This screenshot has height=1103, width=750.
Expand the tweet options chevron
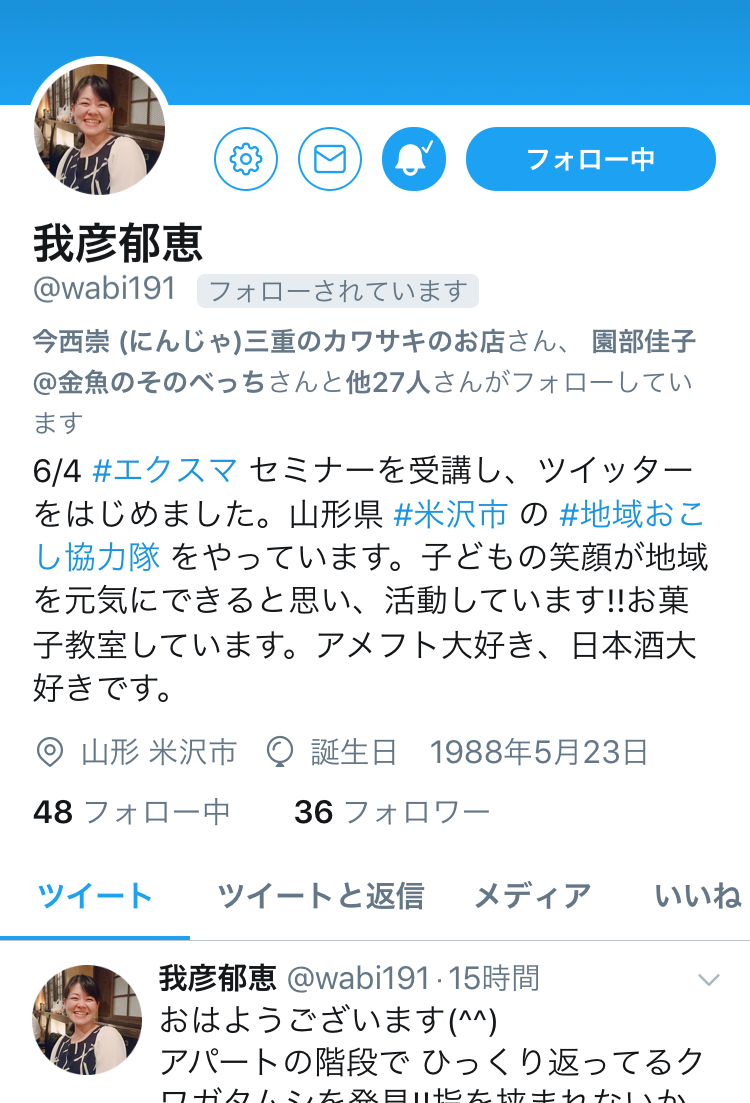tap(709, 980)
